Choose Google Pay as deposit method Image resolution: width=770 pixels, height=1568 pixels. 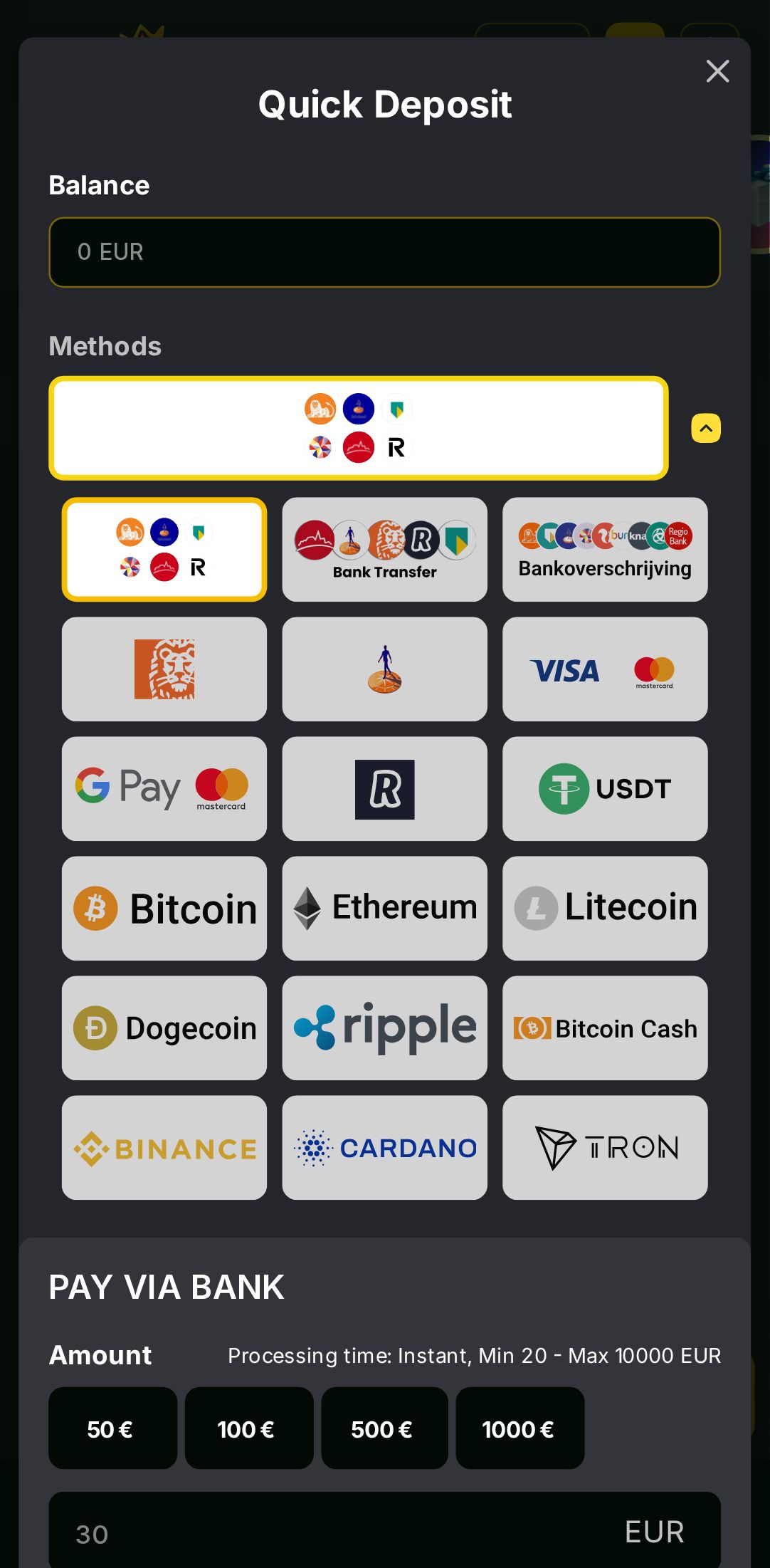(x=164, y=788)
